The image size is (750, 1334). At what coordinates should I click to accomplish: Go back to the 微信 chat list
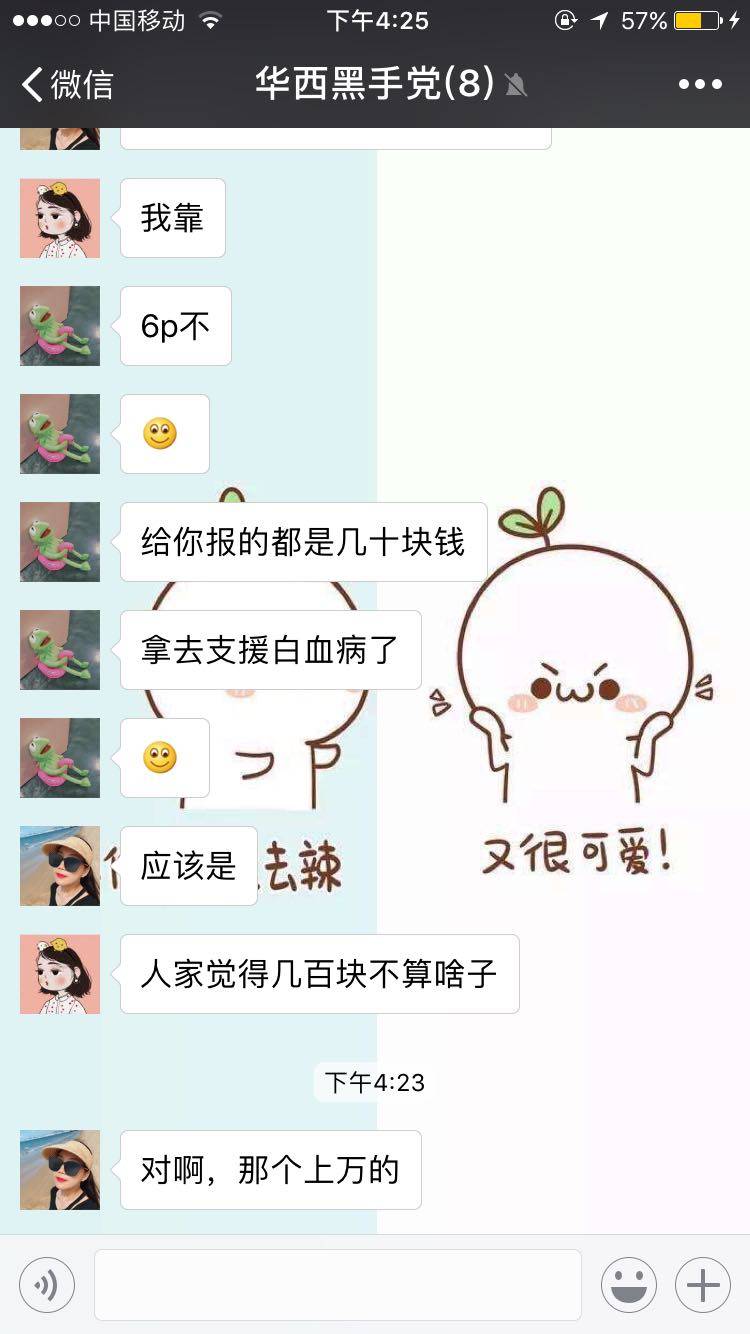pos(66,84)
